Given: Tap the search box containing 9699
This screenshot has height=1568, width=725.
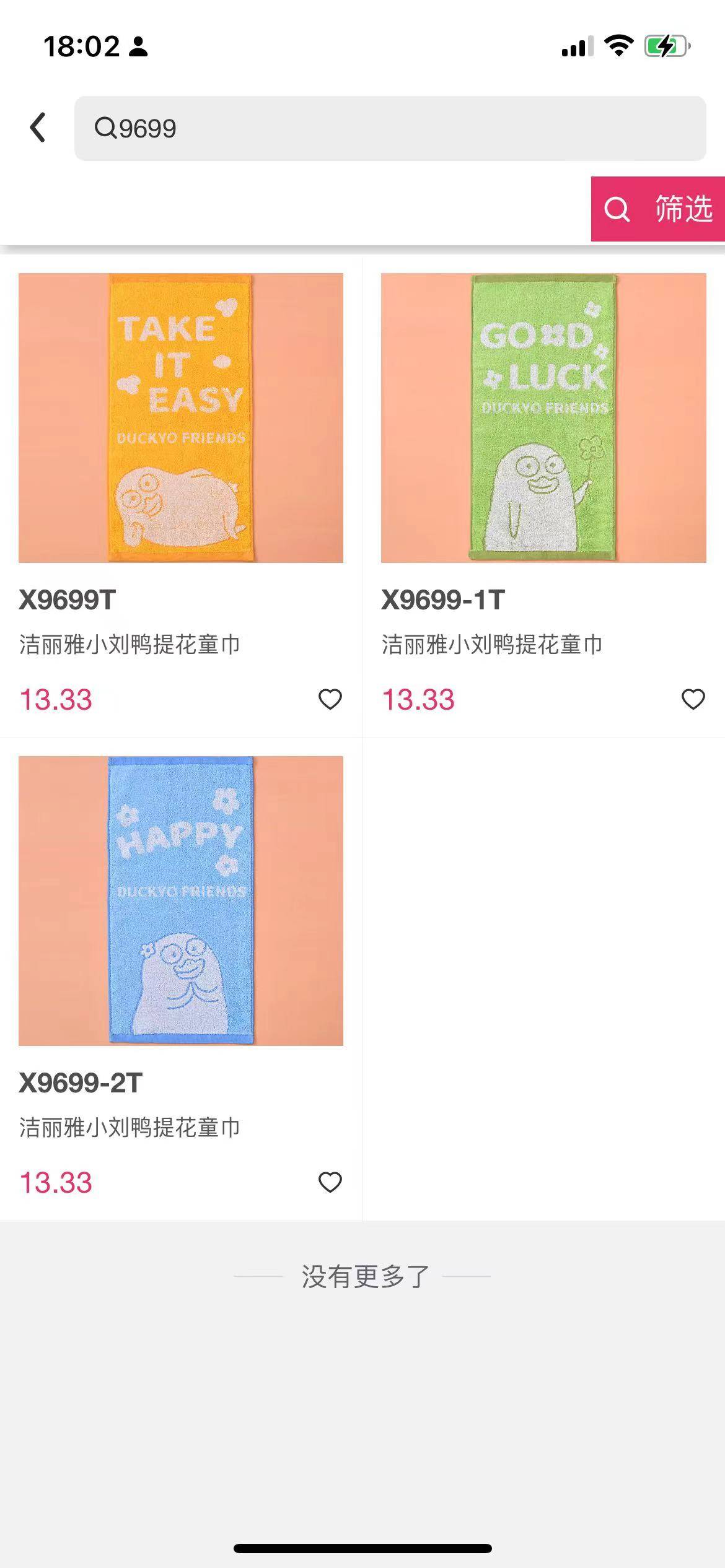Looking at the screenshot, I should point(390,128).
